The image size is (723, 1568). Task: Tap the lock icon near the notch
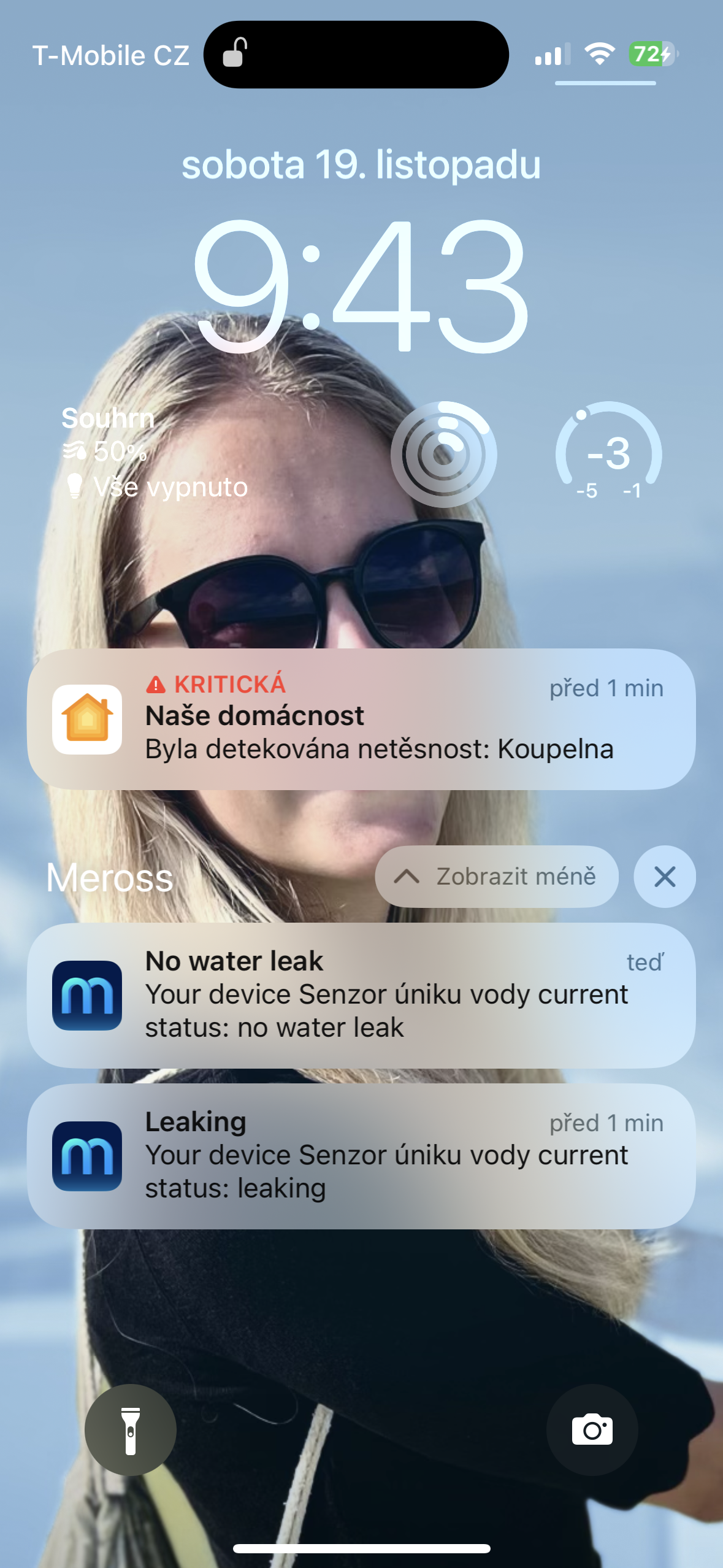[235, 54]
